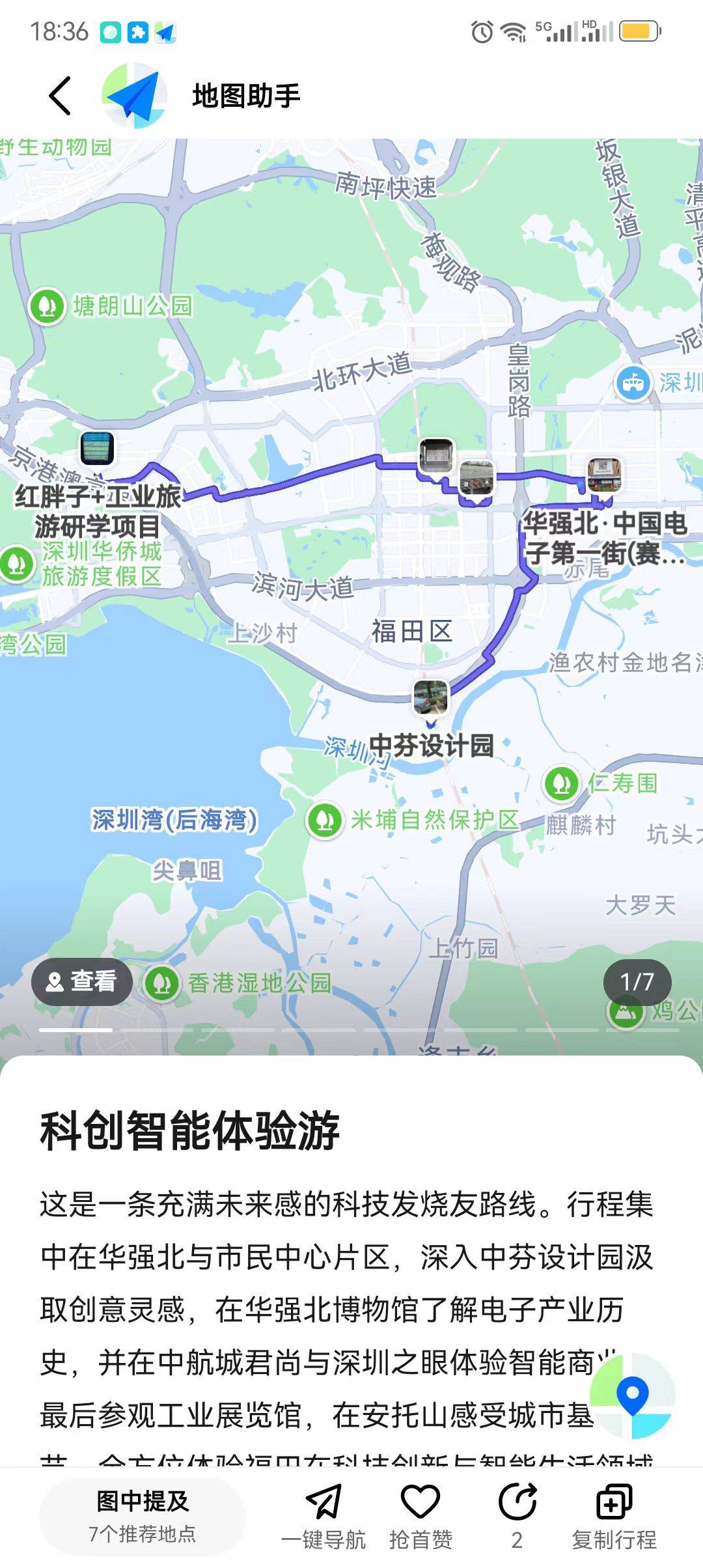This screenshot has width=703, height=1568.
Task: Go back from 地图助手 screen
Action: coord(60,96)
